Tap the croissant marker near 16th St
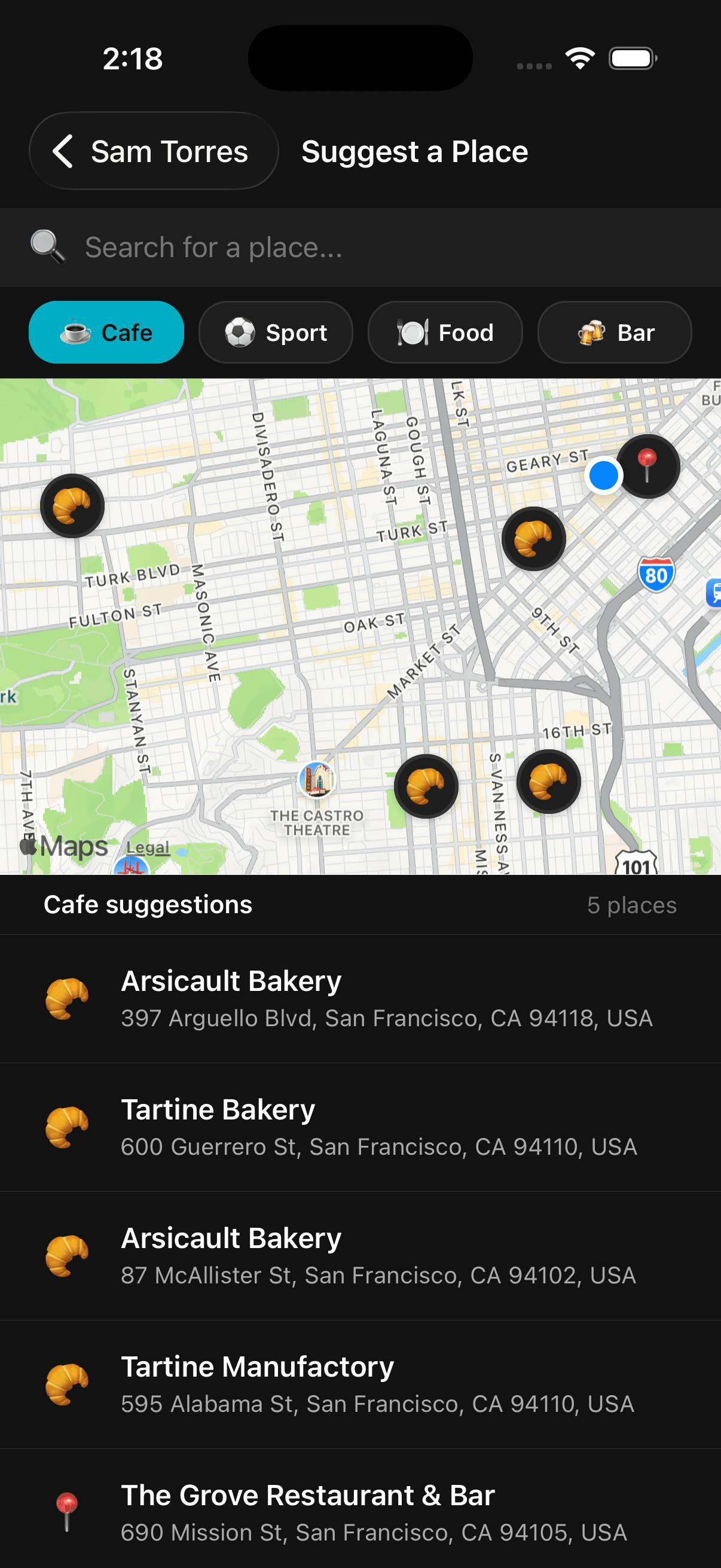The width and height of the screenshot is (721, 1568). [x=548, y=782]
